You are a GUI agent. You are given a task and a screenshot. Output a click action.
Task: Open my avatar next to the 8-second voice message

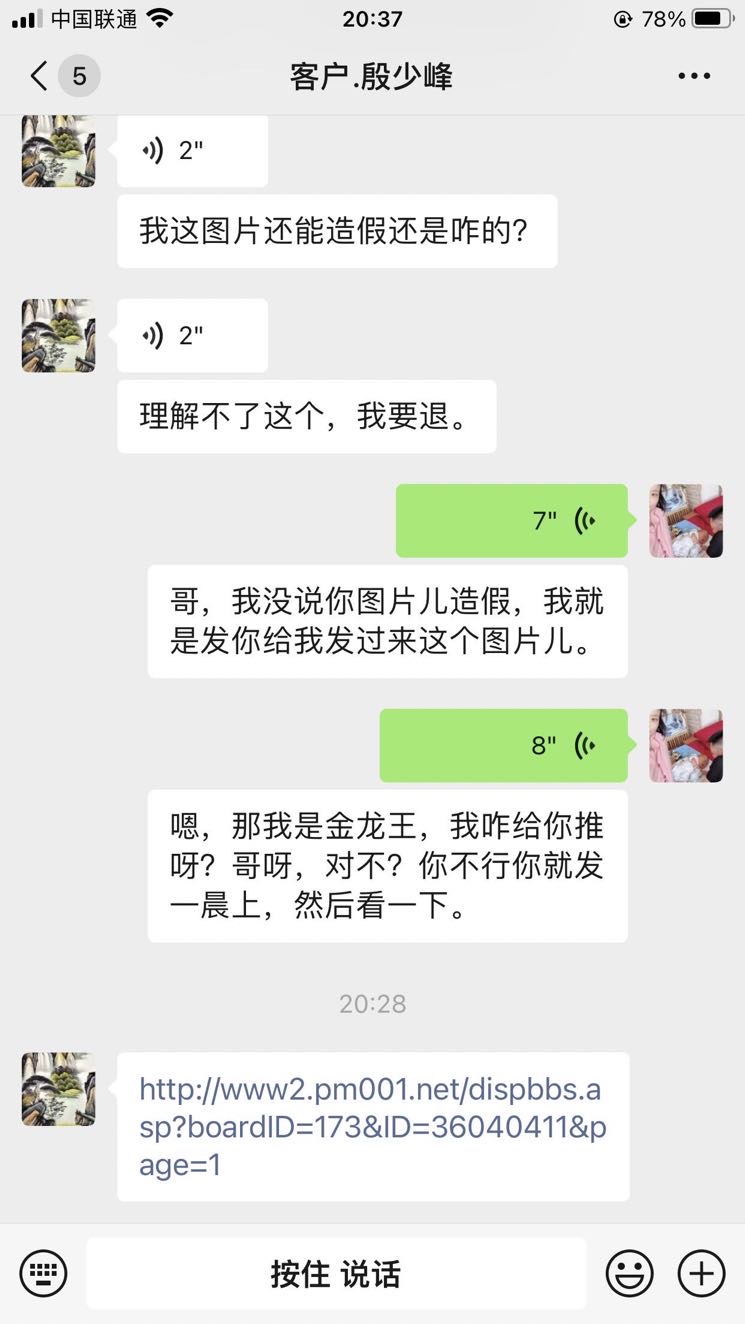[x=686, y=746]
